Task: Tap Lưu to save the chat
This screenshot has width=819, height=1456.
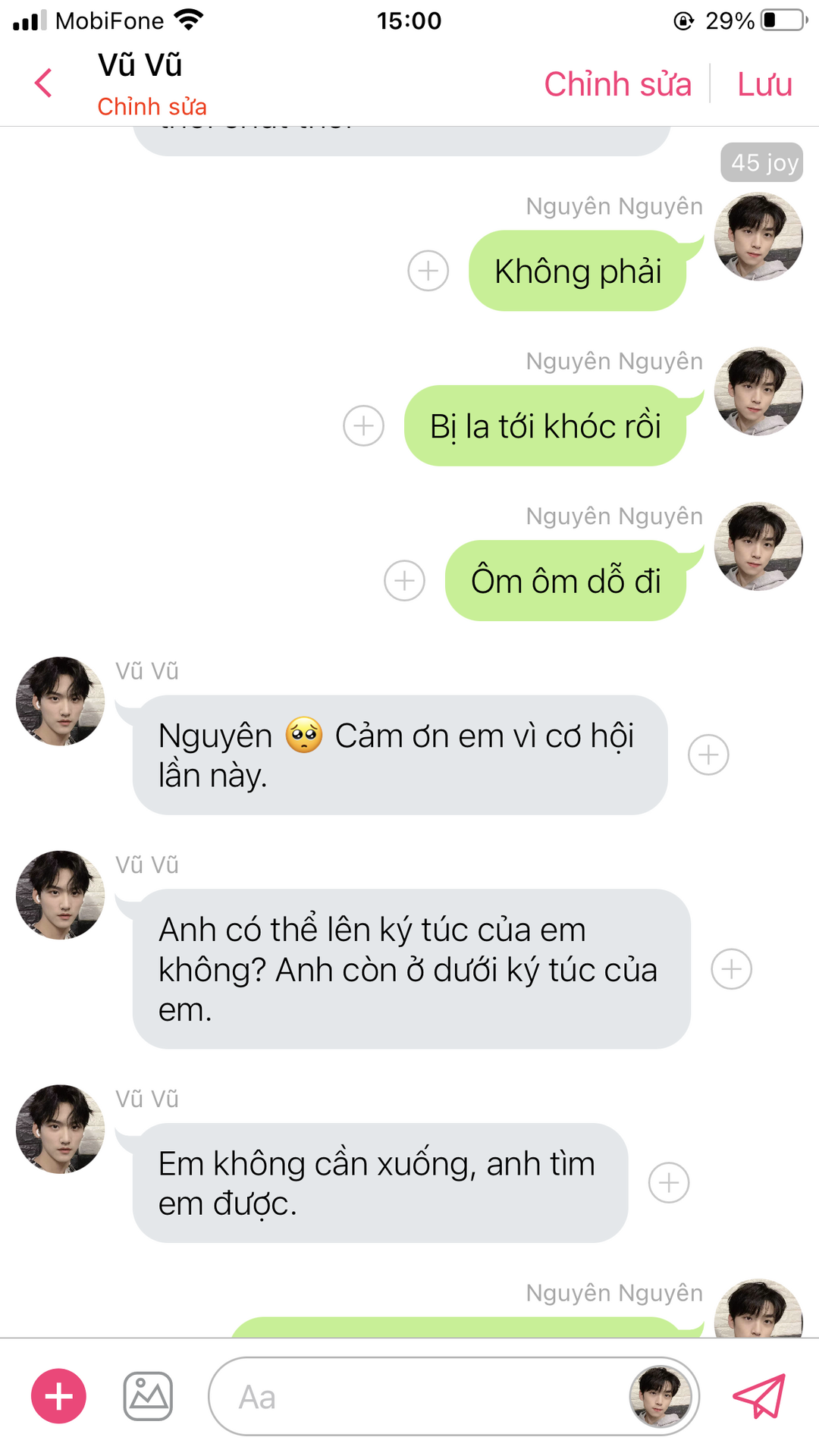Action: coord(764,84)
